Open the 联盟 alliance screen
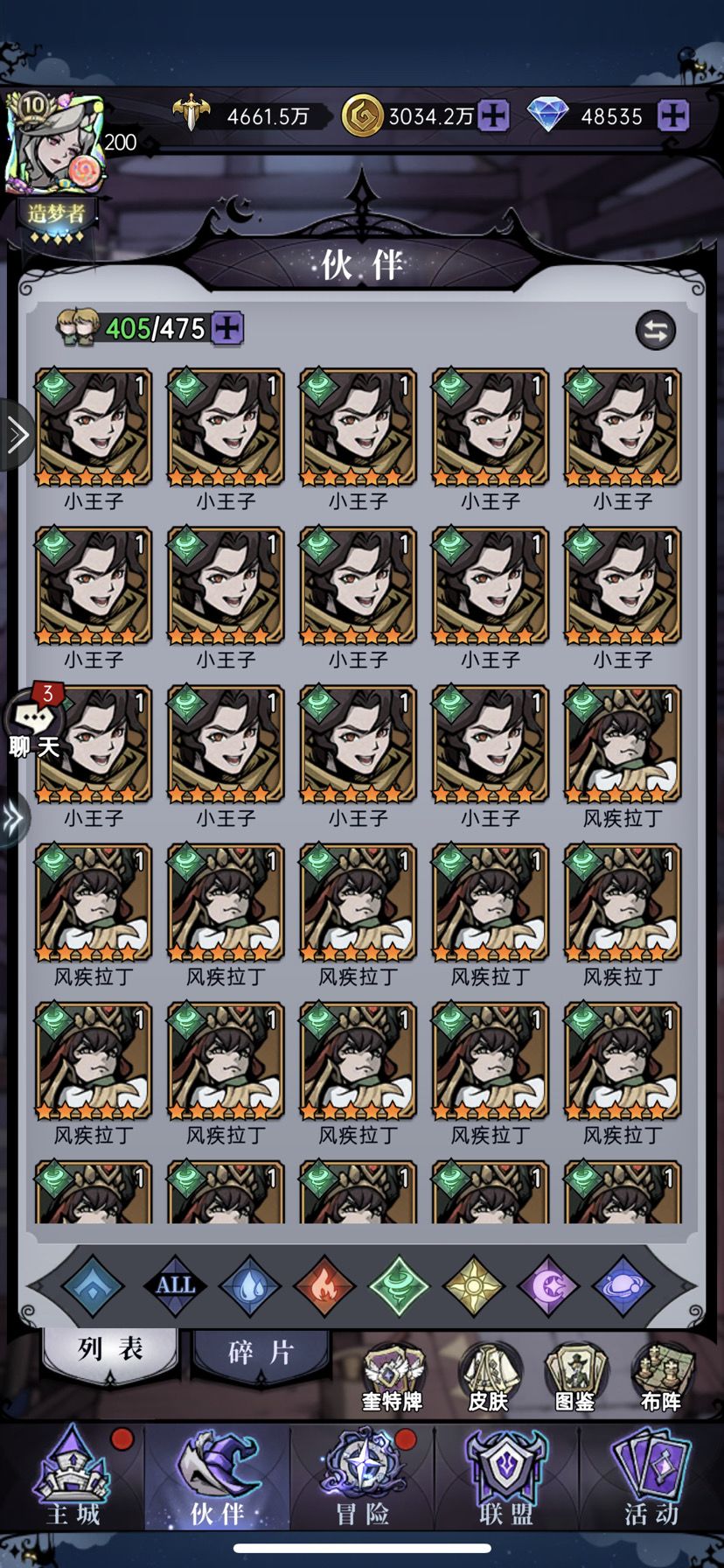 click(x=507, y=1479)
